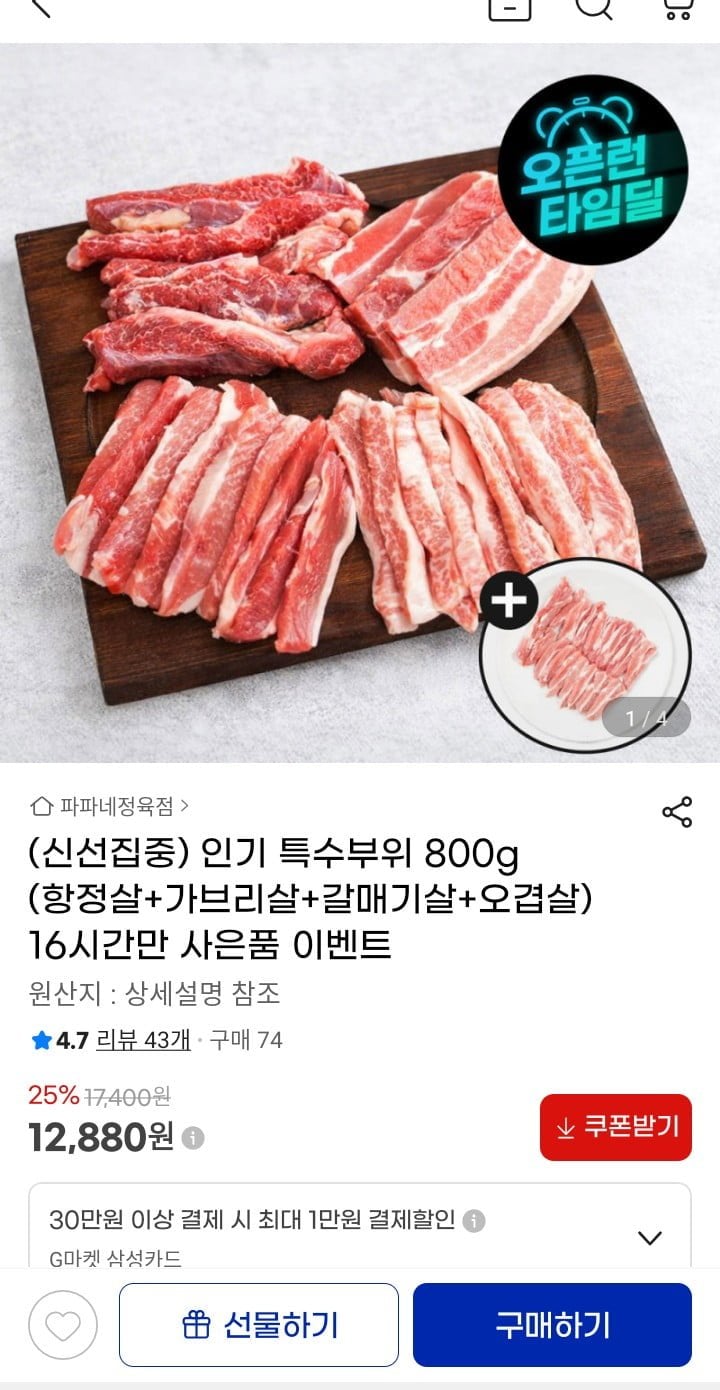Expand the 30만원 payment discount details
The height and width of the screenshot is (1390, 720).
(650, 1235)
